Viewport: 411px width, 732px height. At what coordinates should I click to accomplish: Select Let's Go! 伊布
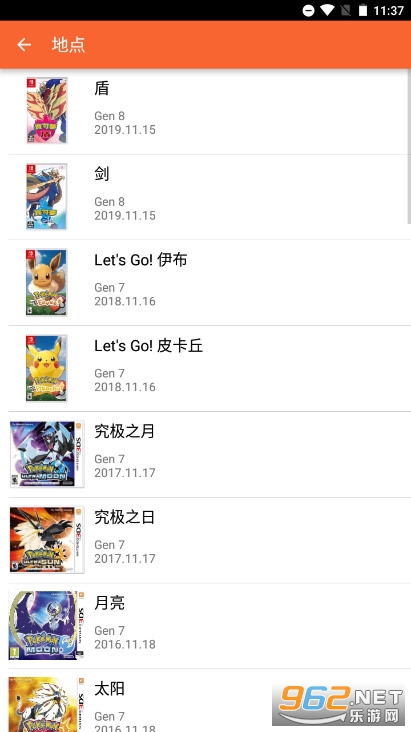(x=206, y=283)
